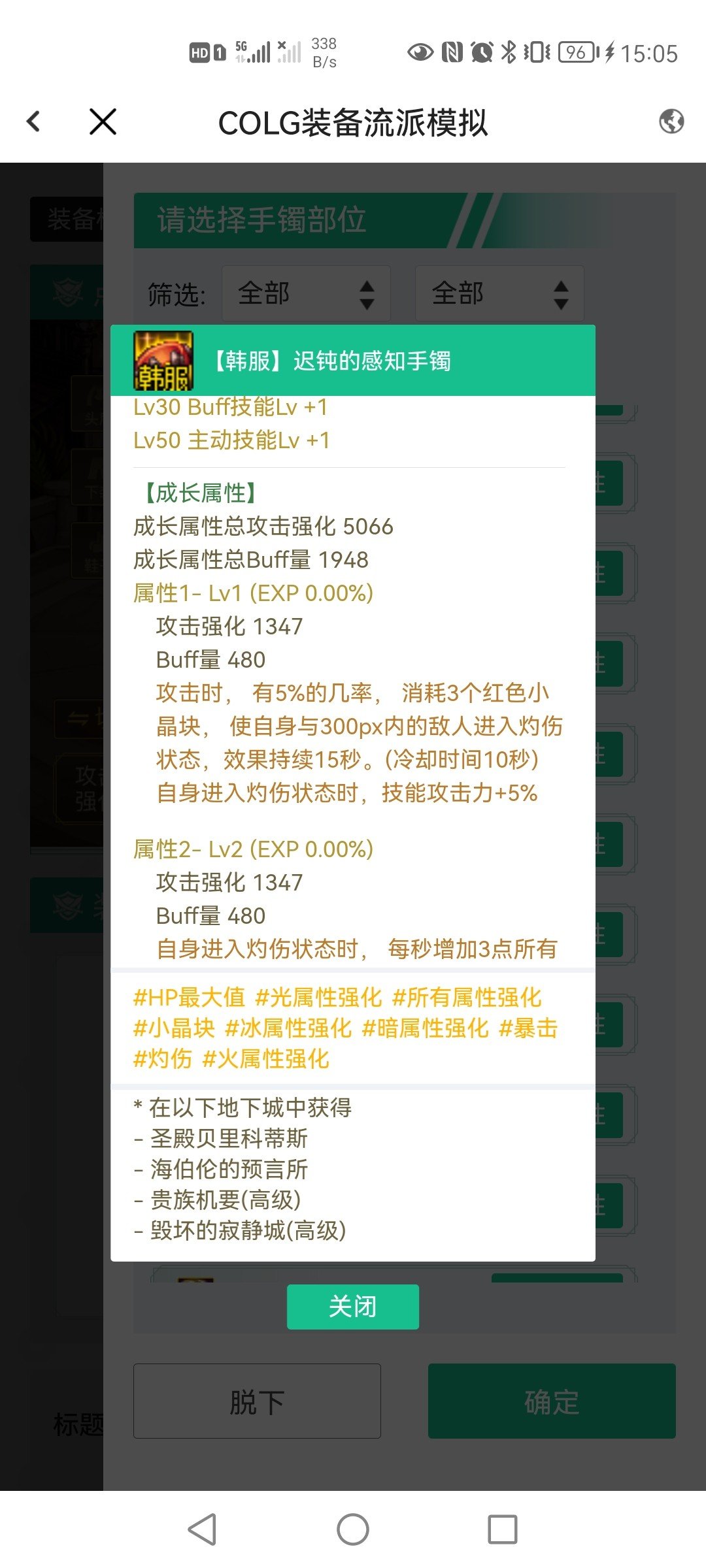Image resolution: width=706 pixels, height=1568 pixels.
Task: Tap 脱下 to unequip the bracelet
Action: coord(257,1401)
